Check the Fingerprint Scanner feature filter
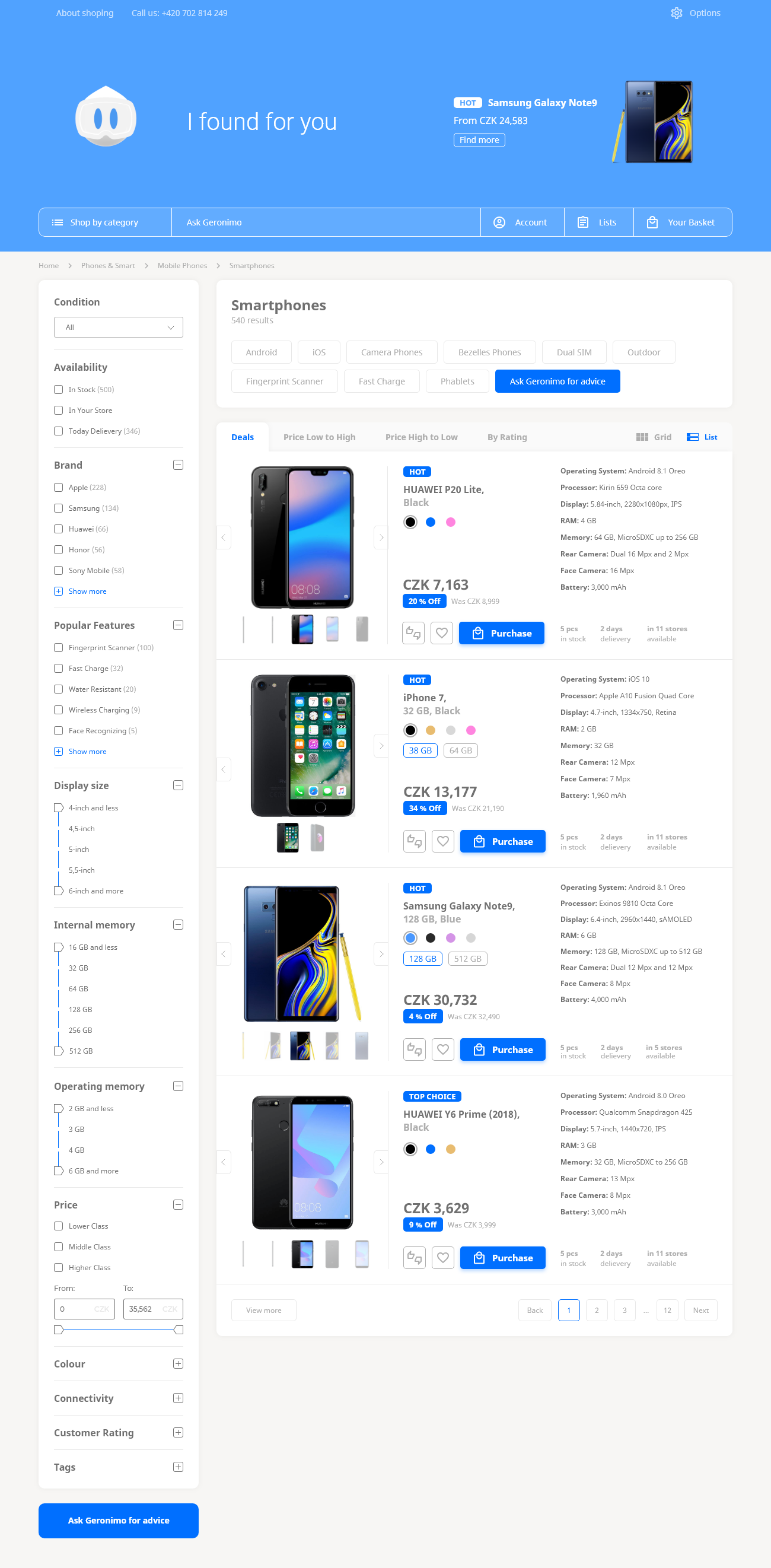This screenshot has height=1568, width=771. coord(59,648)
